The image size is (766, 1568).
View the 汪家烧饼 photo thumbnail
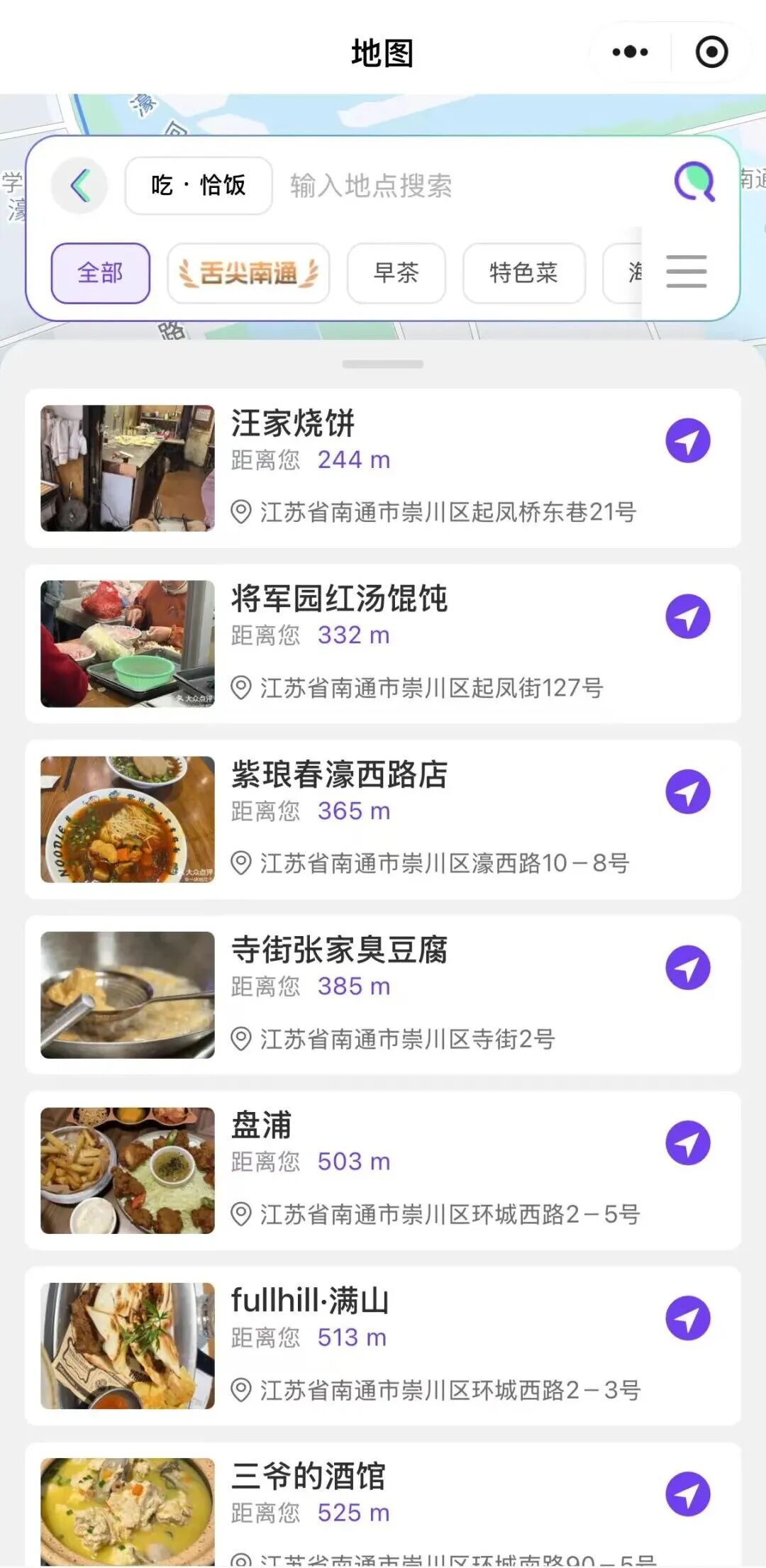point(128,467)
